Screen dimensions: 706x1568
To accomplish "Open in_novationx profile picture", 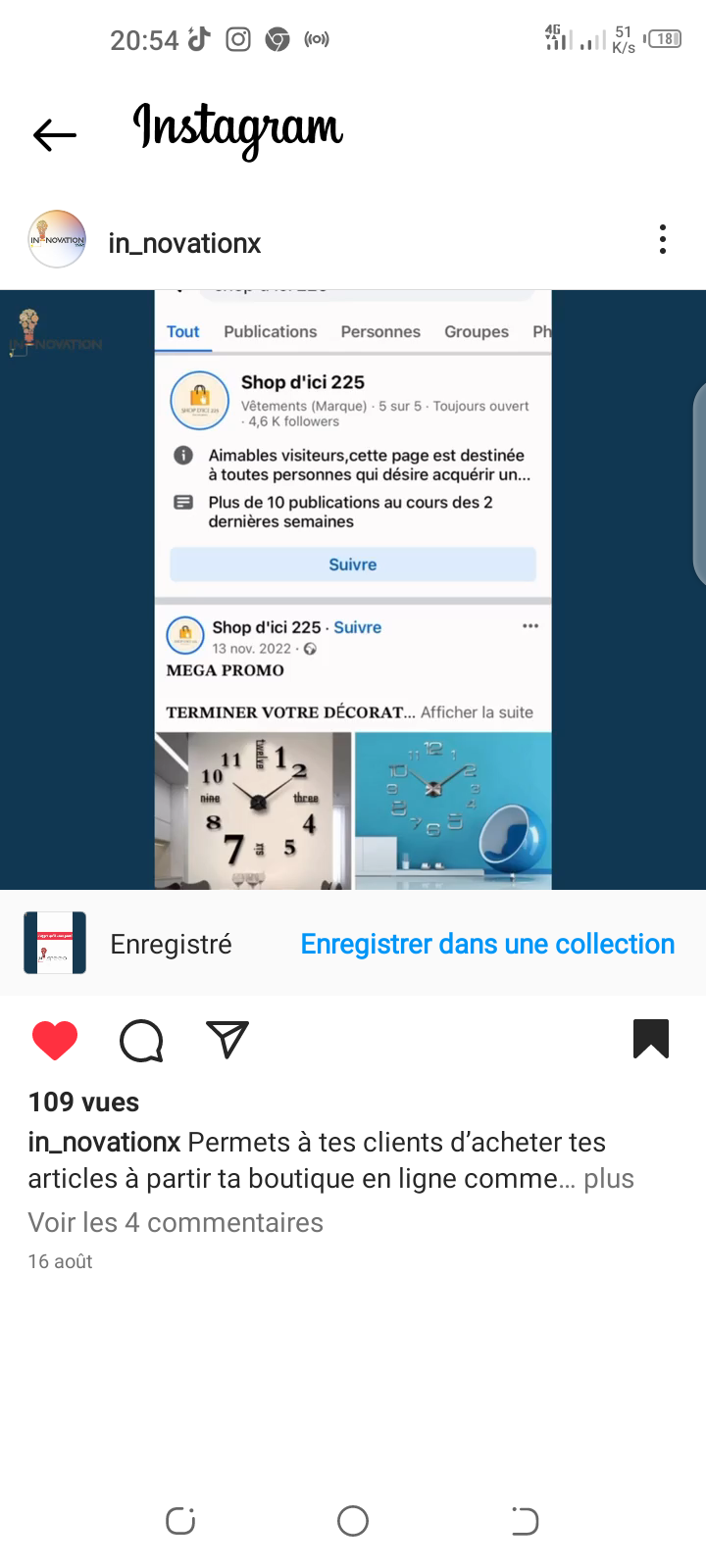I will tap(57, 239).
